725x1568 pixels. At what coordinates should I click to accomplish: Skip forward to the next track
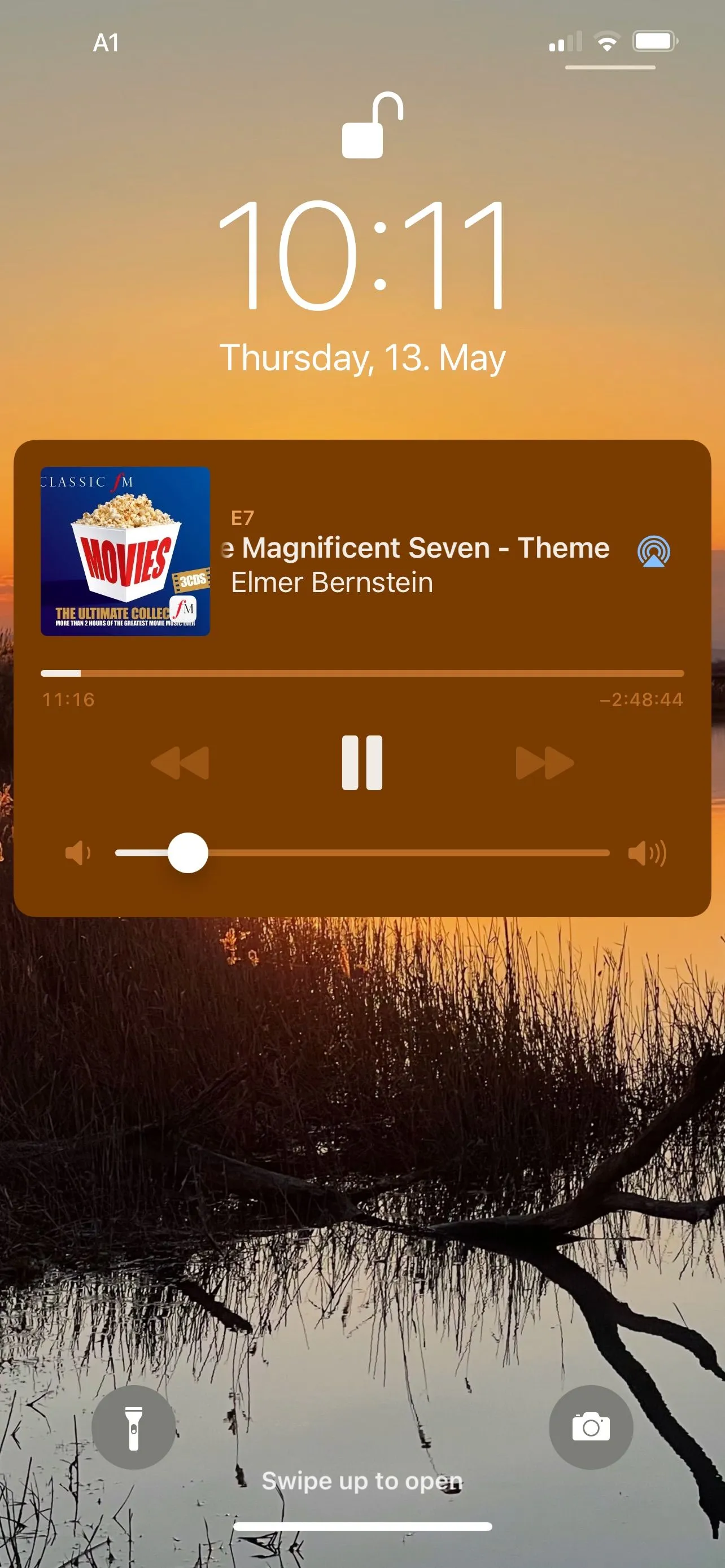[544, 763]
